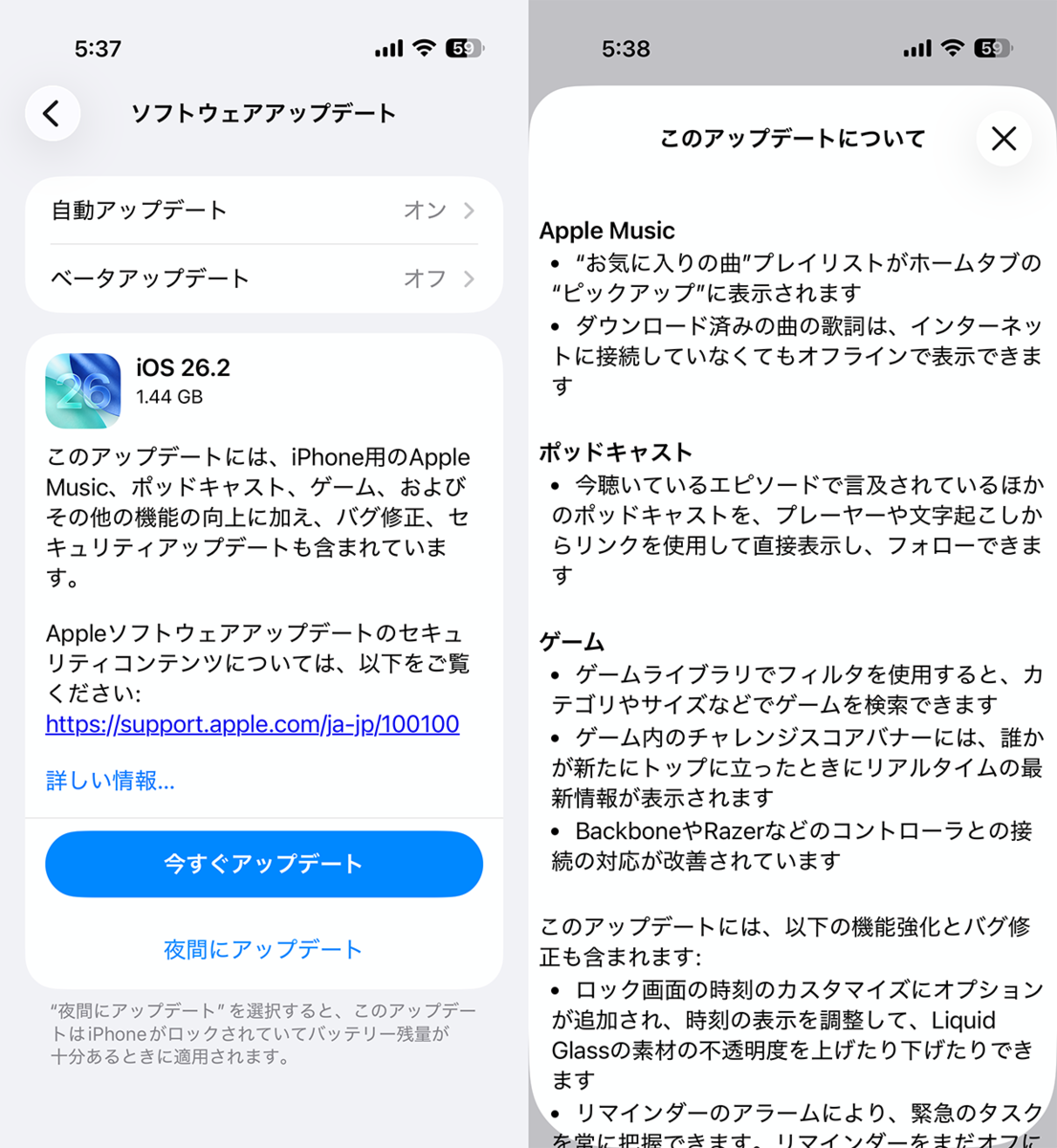Tap the back arrow to leave Software Update
Viewport: 1057px width, 1148px height.
pyautogui.click(x=53, y=113)
